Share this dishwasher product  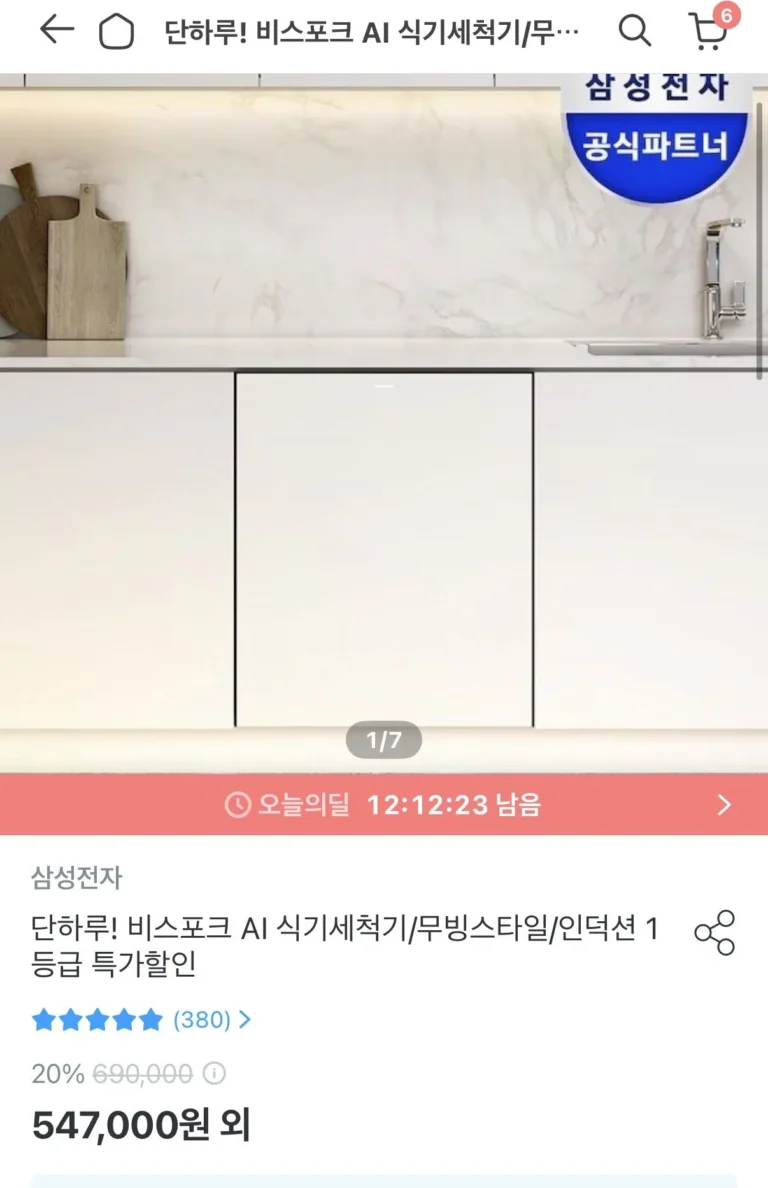click(x=714, y=933)
